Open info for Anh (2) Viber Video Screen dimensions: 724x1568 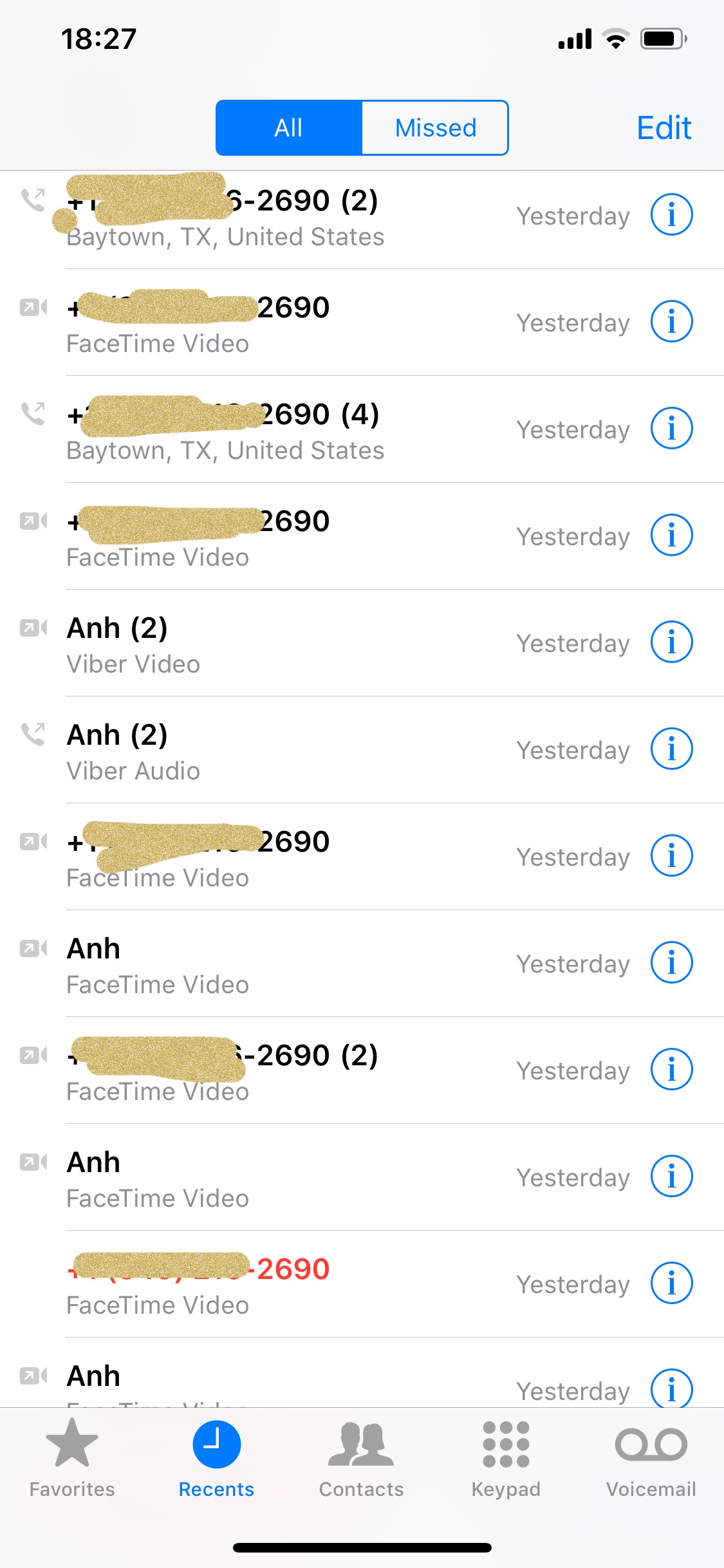(671, 642)
